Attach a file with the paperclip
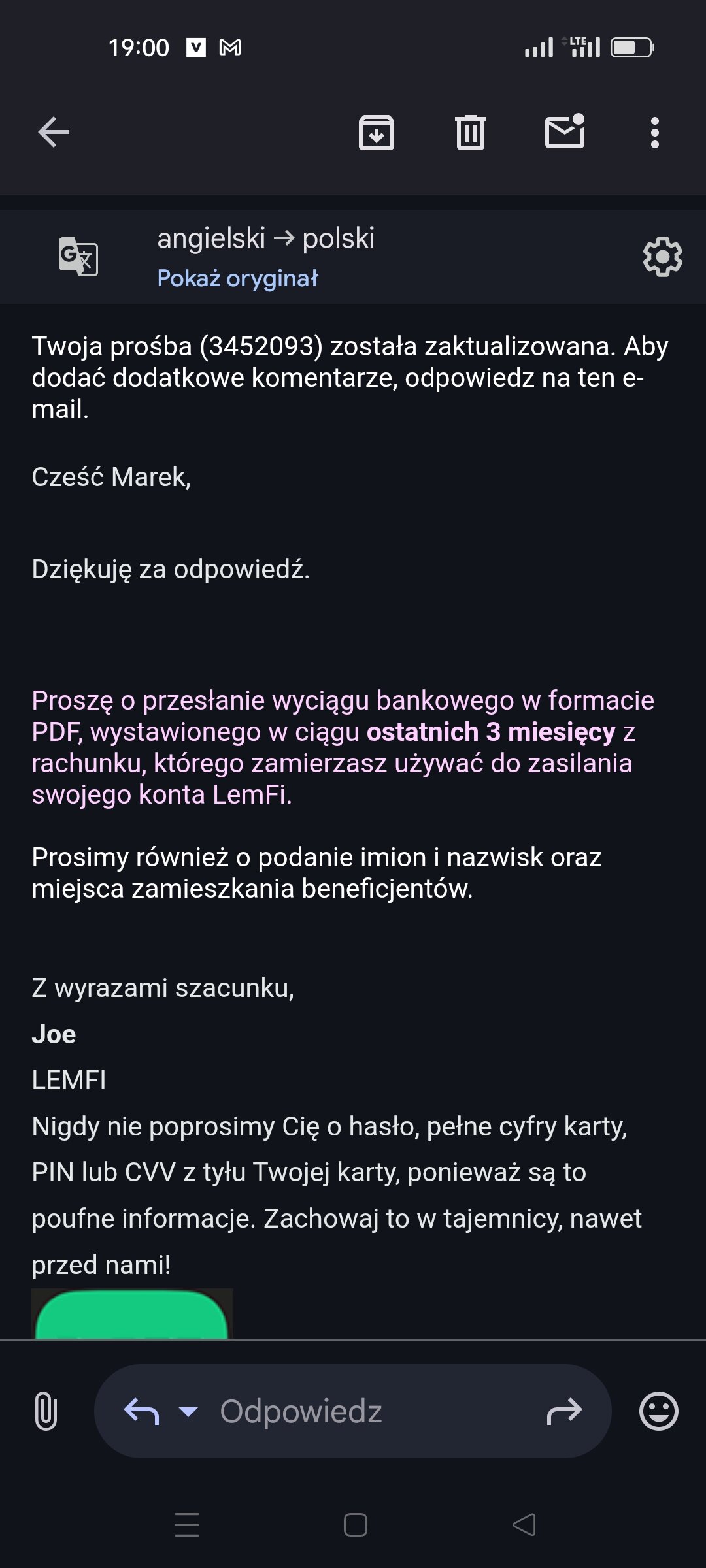Image resolution: width=706 pixels, height=1568 pixels. (46, 1411)
